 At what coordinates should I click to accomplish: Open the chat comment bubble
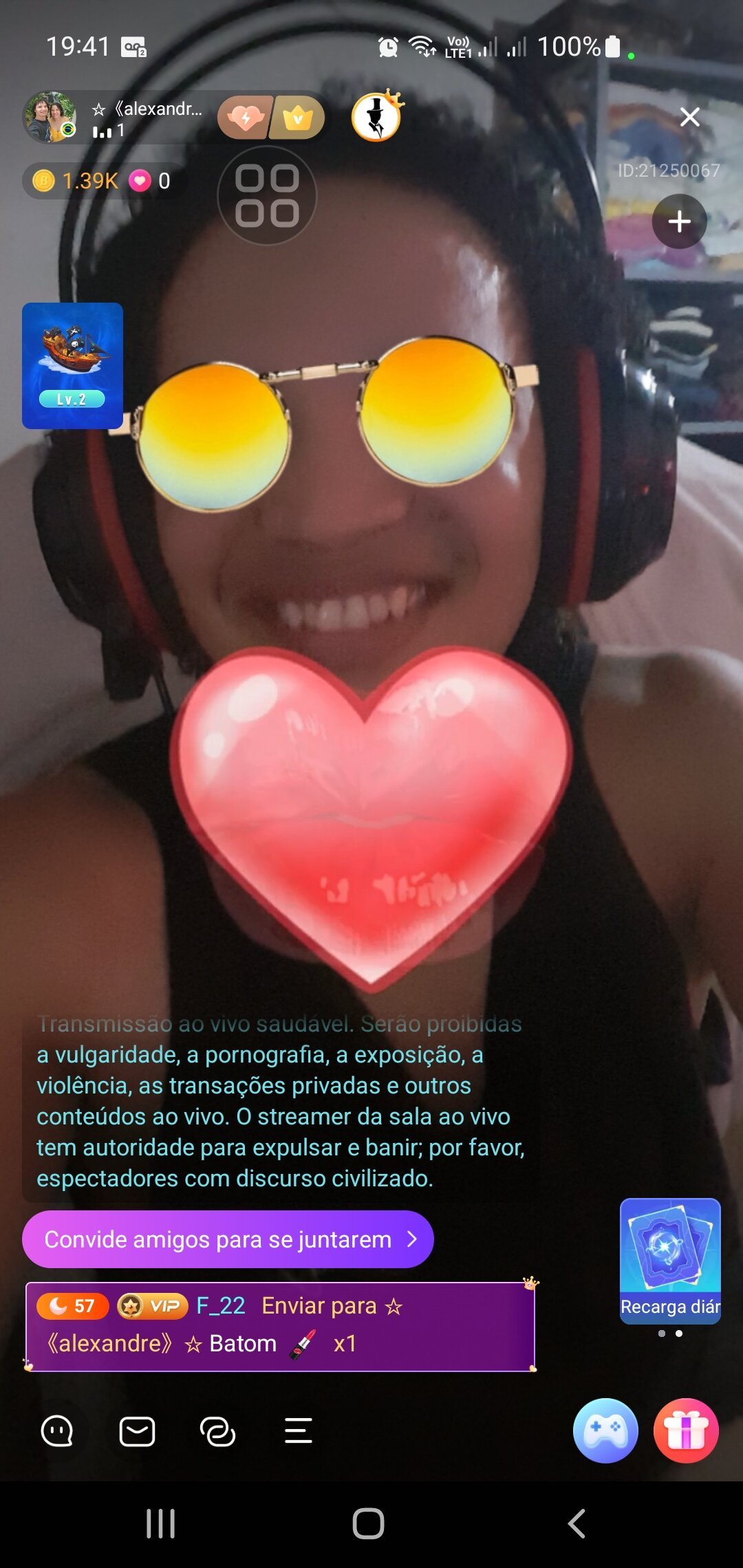click(57, 1432)
